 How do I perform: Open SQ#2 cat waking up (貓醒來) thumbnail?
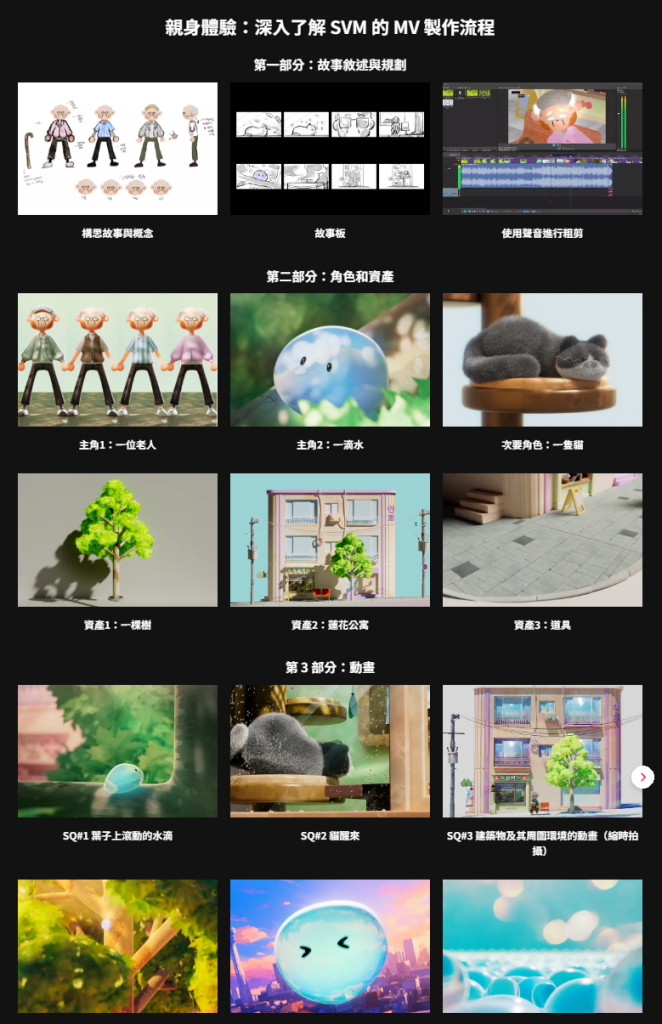(x=330, y=751)
